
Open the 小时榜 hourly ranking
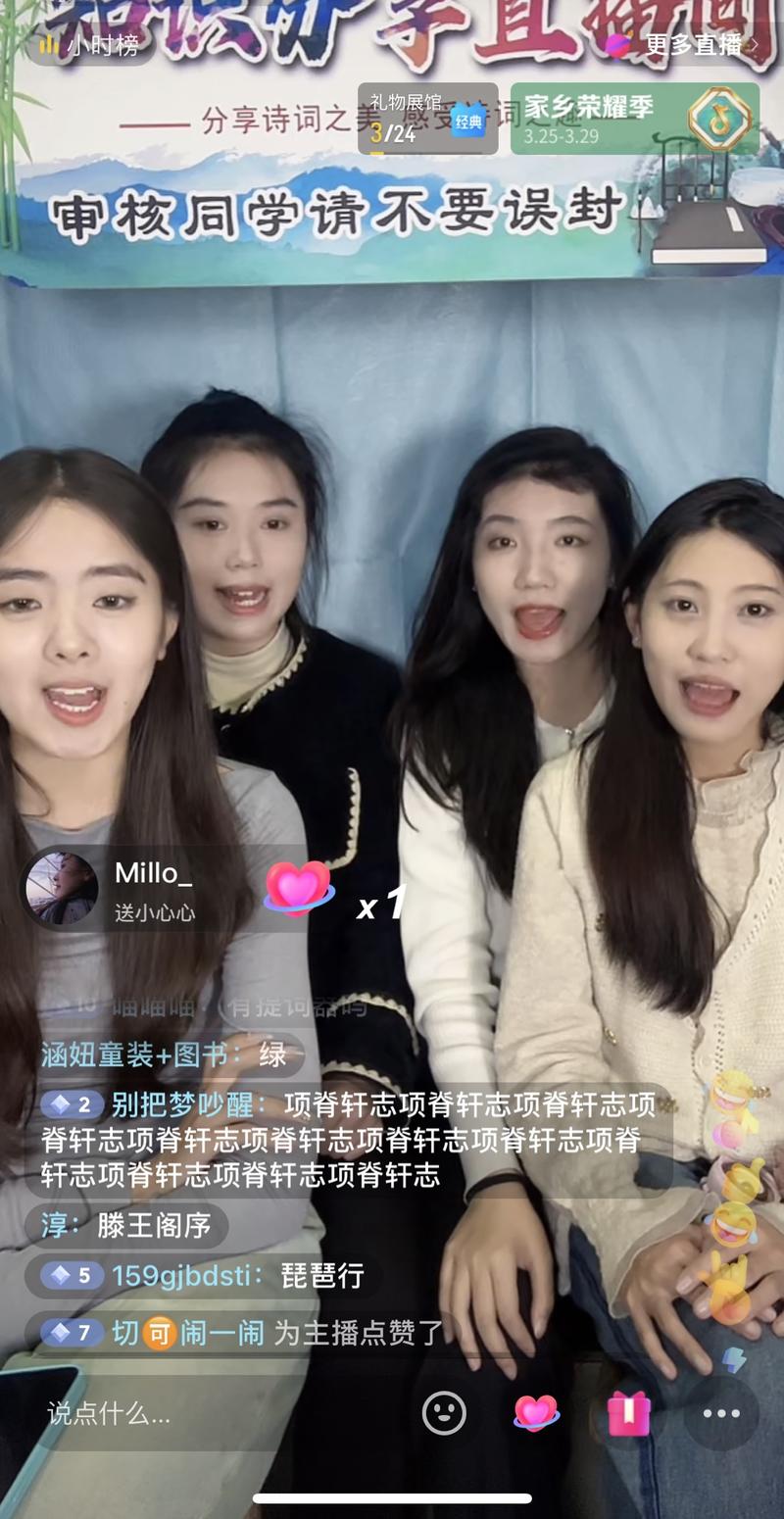(90, 44)
